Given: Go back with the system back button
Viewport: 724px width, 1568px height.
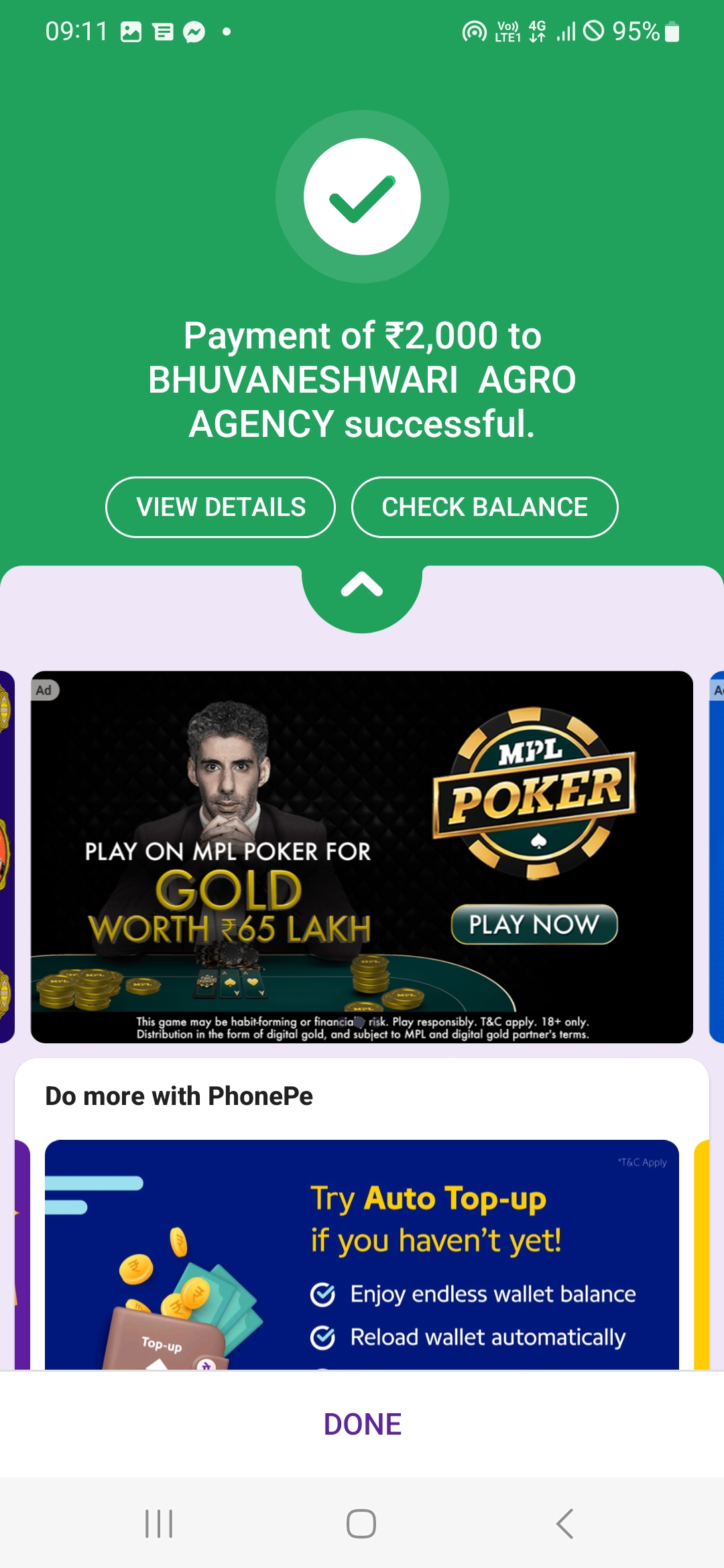Looking at the screenshot, I should click(x=564, y=1524).
